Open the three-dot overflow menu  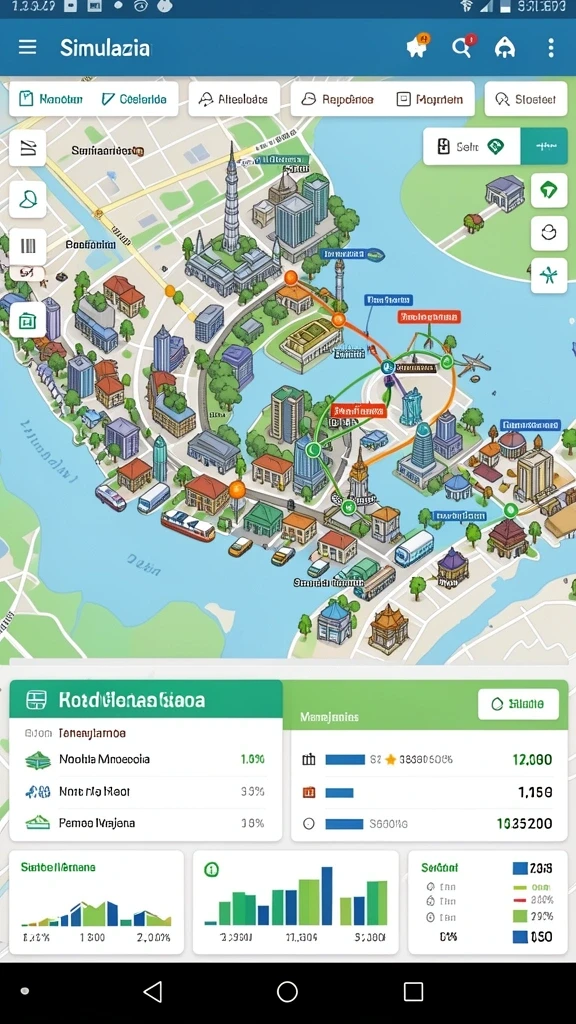(x=551, y=48)
